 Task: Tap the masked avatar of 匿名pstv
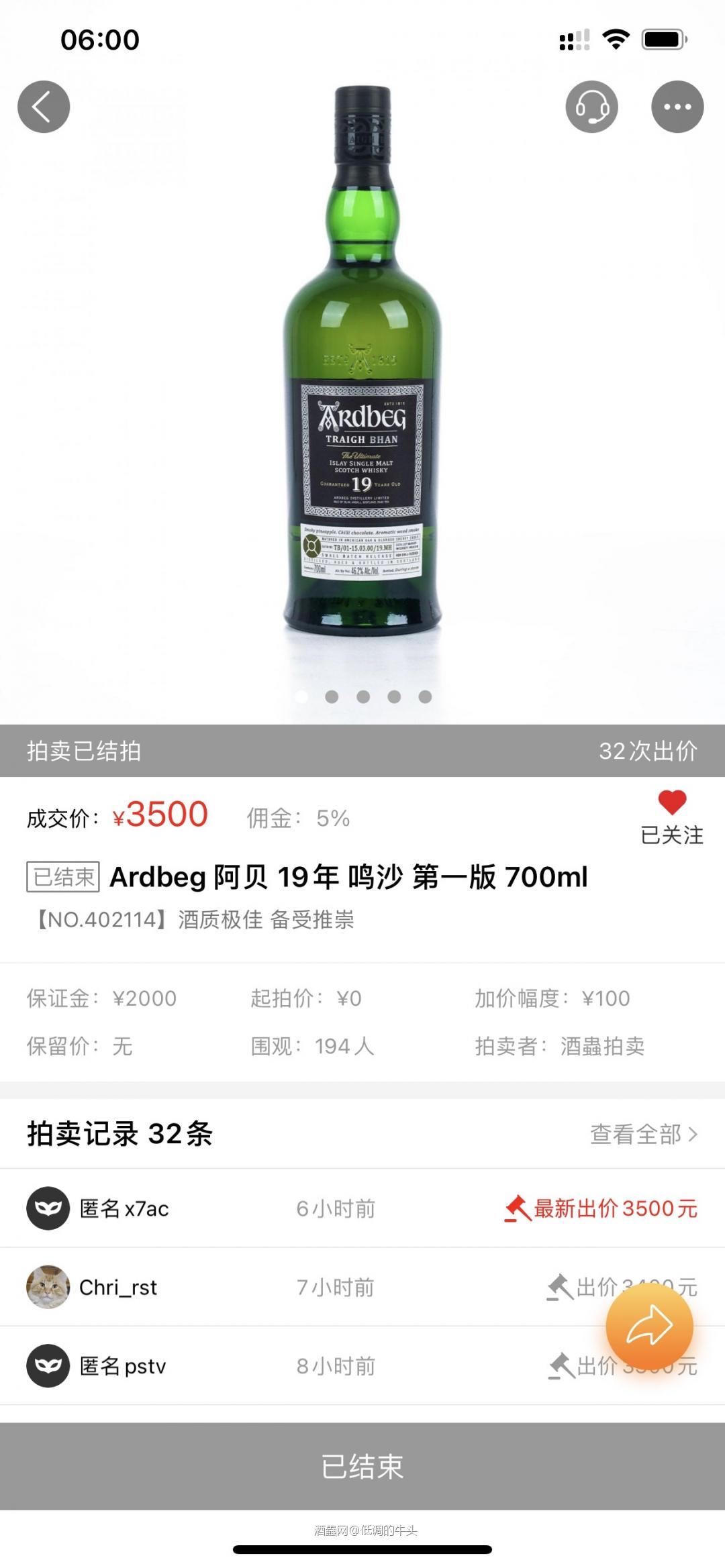coord(48,1365)
